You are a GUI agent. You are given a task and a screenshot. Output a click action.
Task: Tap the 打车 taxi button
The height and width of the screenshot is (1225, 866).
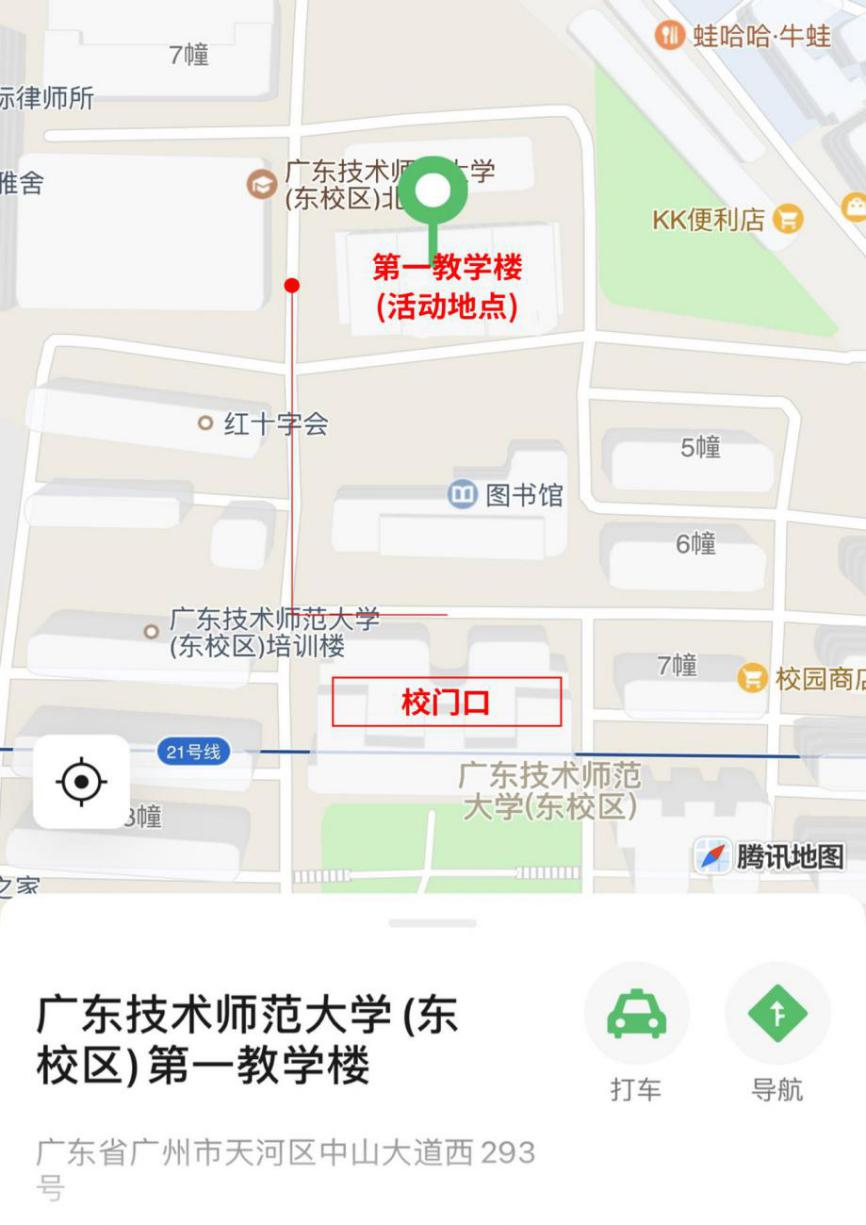pyautogui.click(x=637, y=1014)
